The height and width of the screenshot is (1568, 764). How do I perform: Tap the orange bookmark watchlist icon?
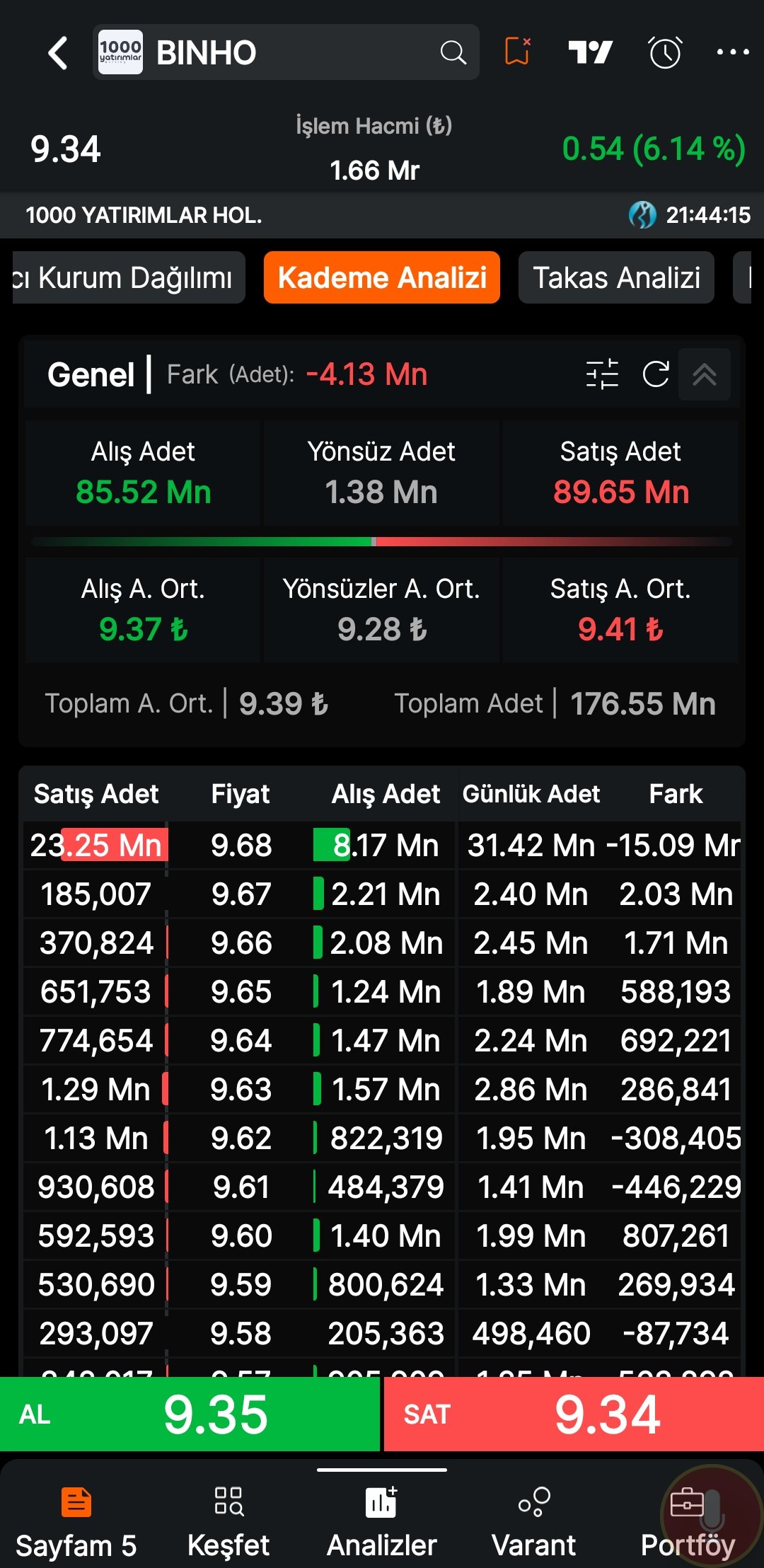tap(518, 52)
